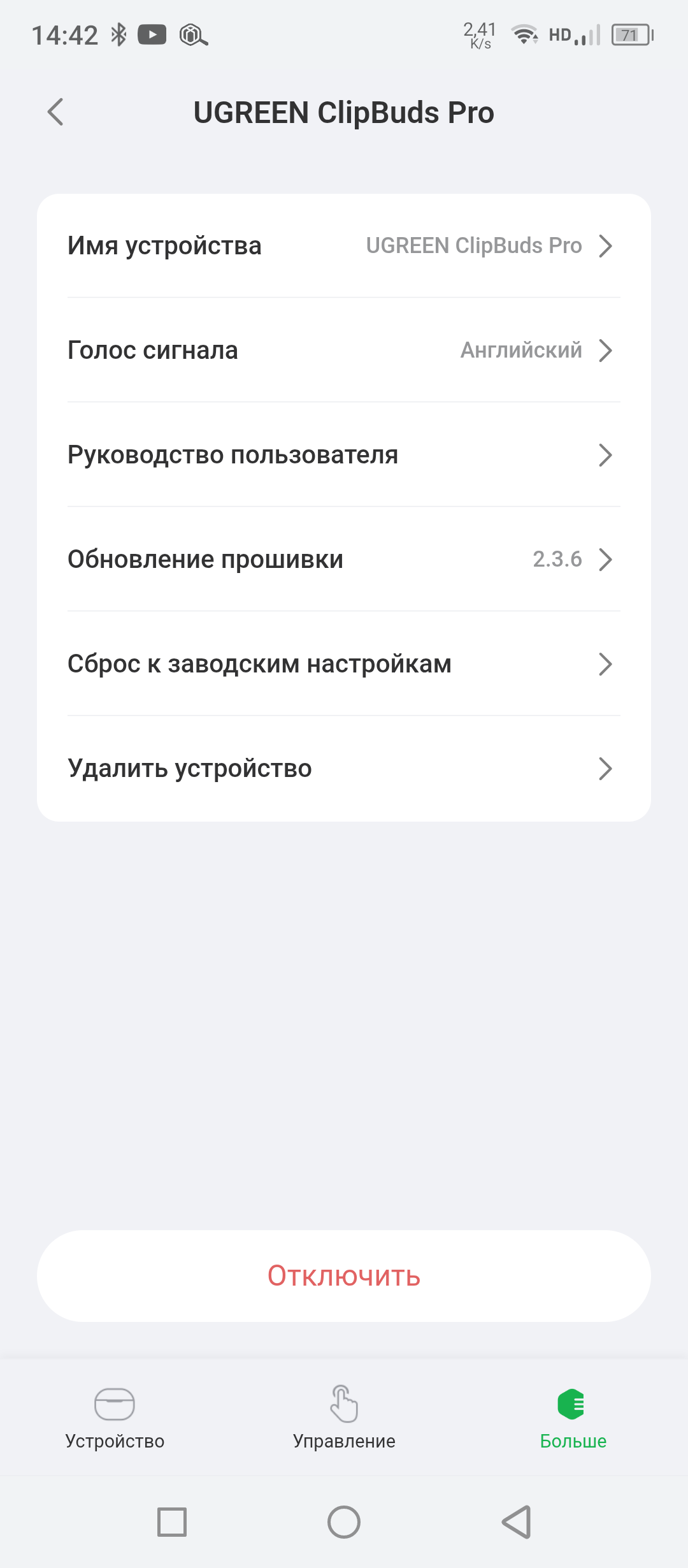Open Сброс к заводским настройкам

pos(343,664)
